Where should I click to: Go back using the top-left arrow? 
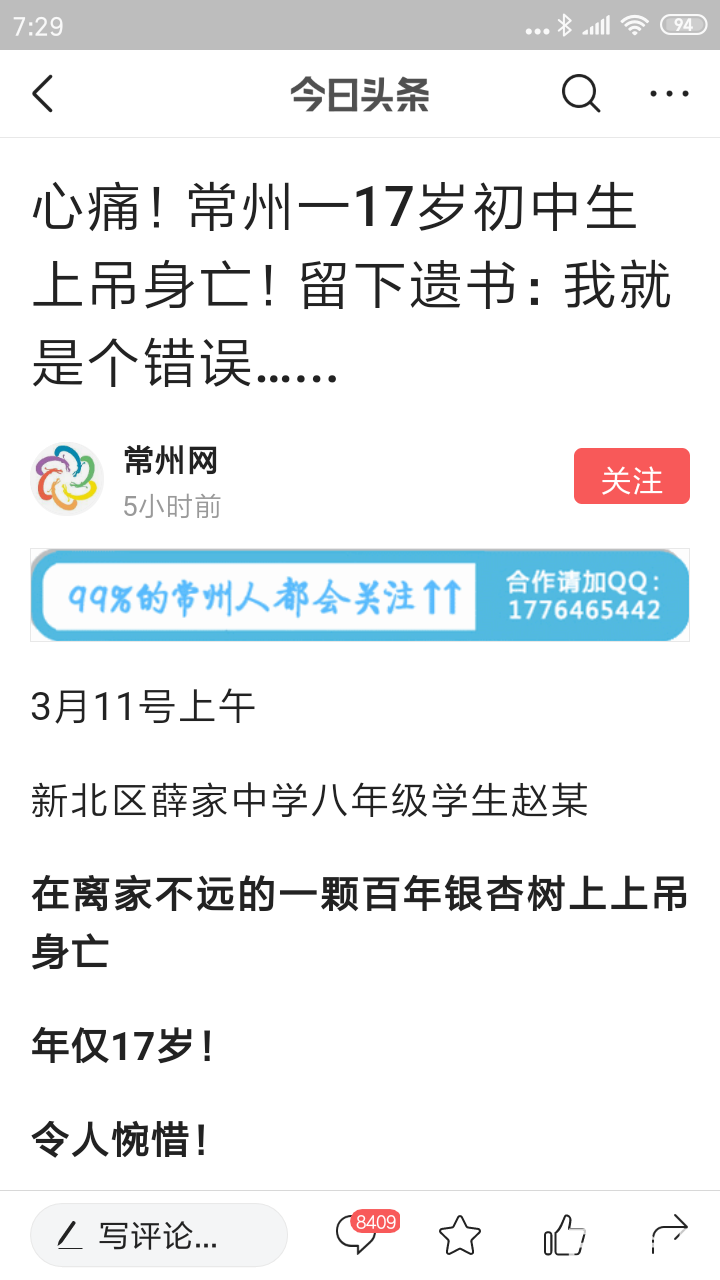click(x=43, y=94)
